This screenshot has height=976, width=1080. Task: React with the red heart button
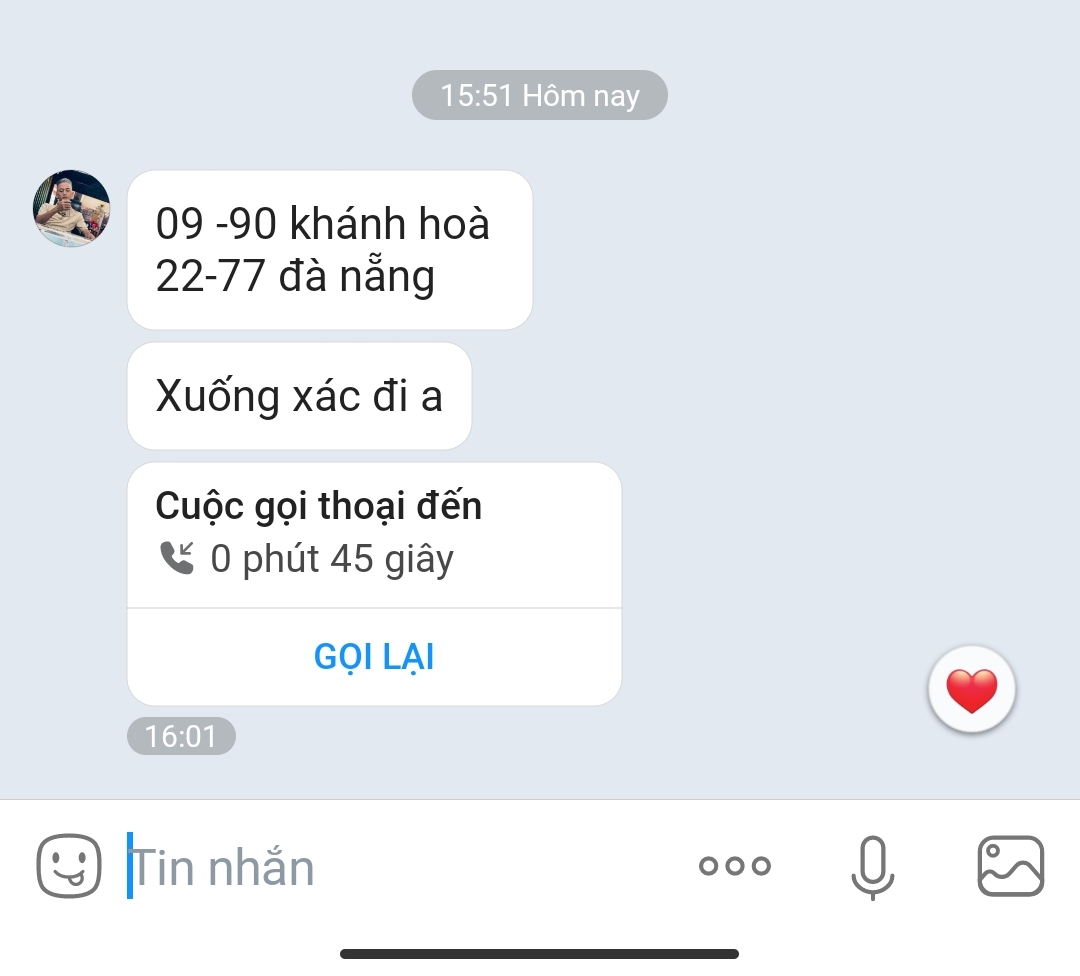pos(972,690)
